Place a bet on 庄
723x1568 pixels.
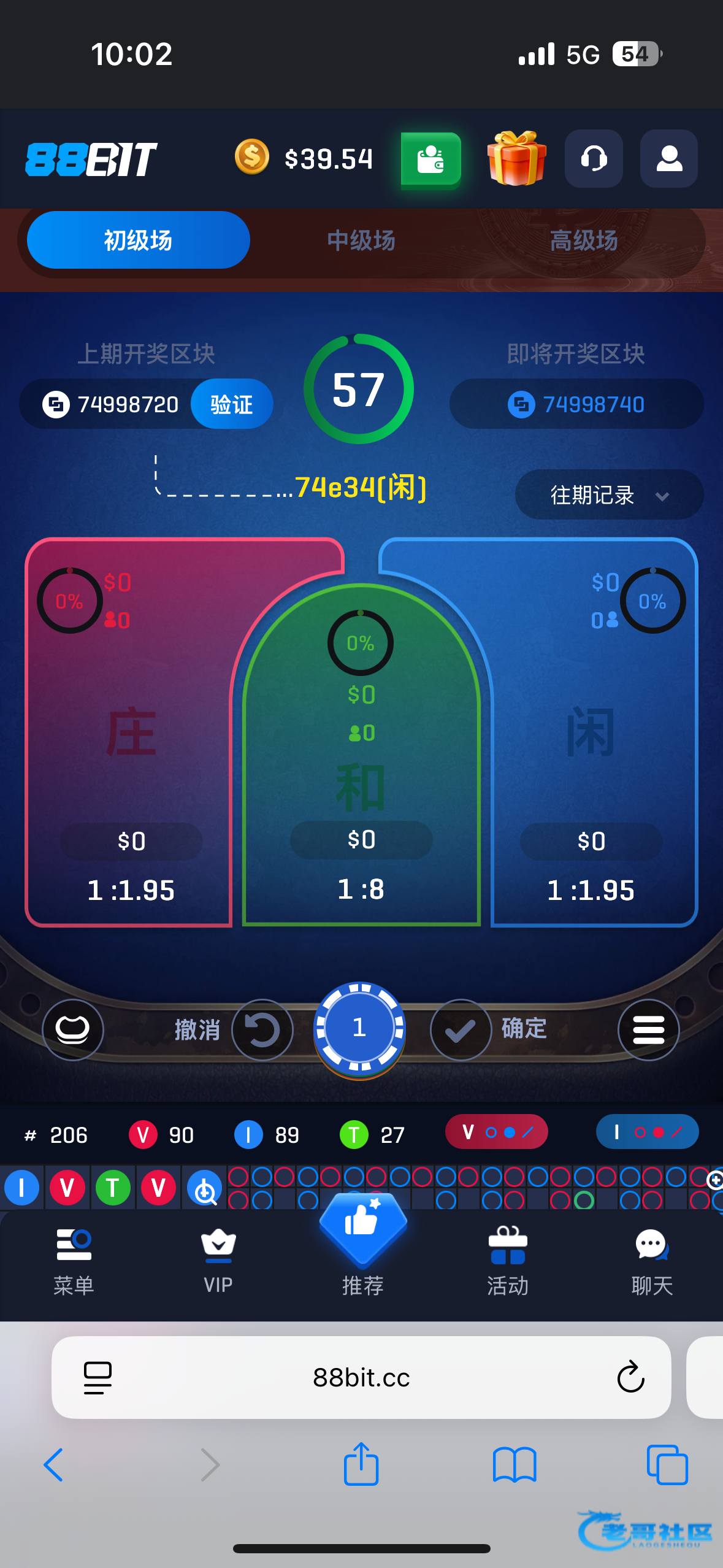(130, 733)
